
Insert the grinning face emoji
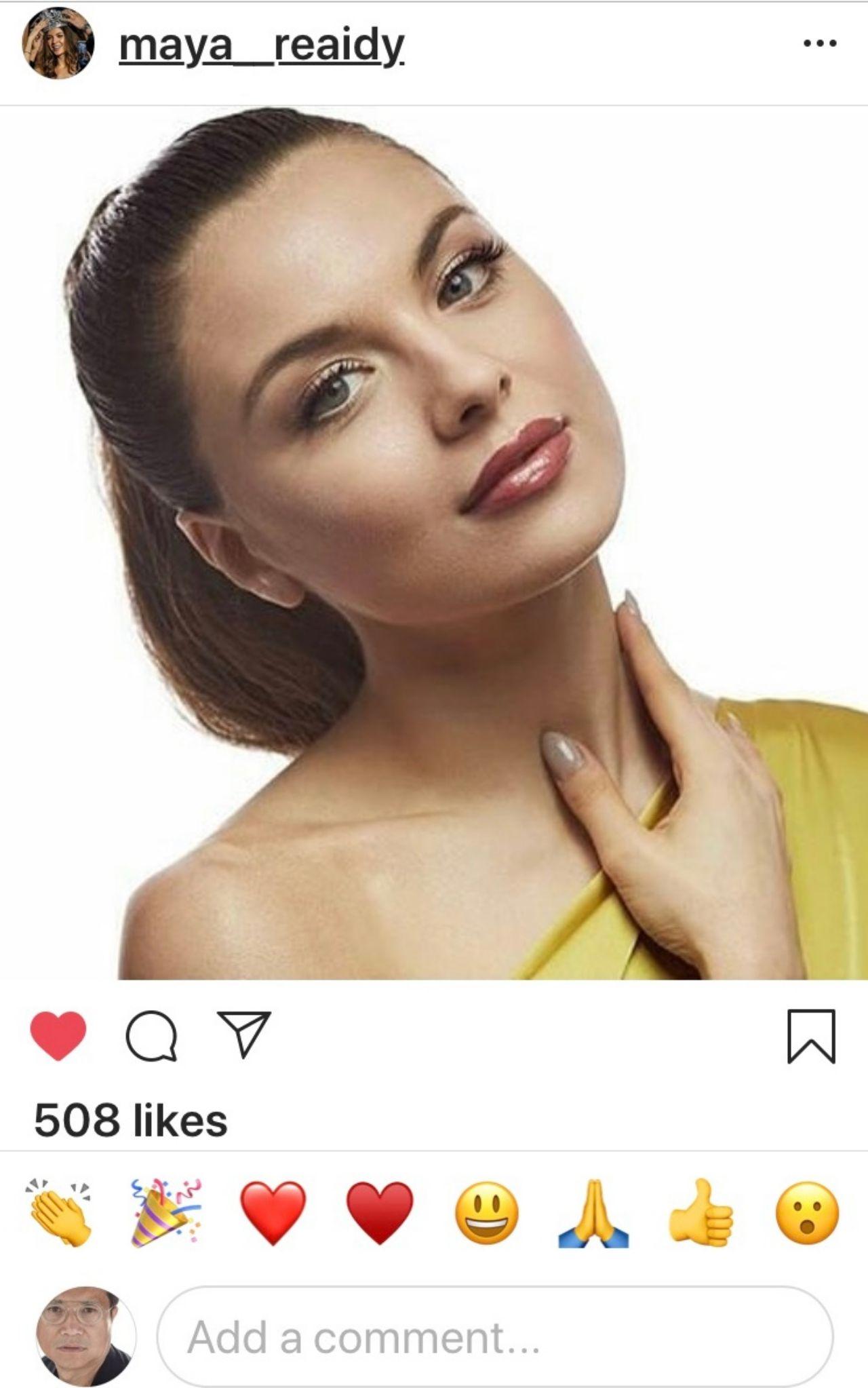tap(486, 1213)
